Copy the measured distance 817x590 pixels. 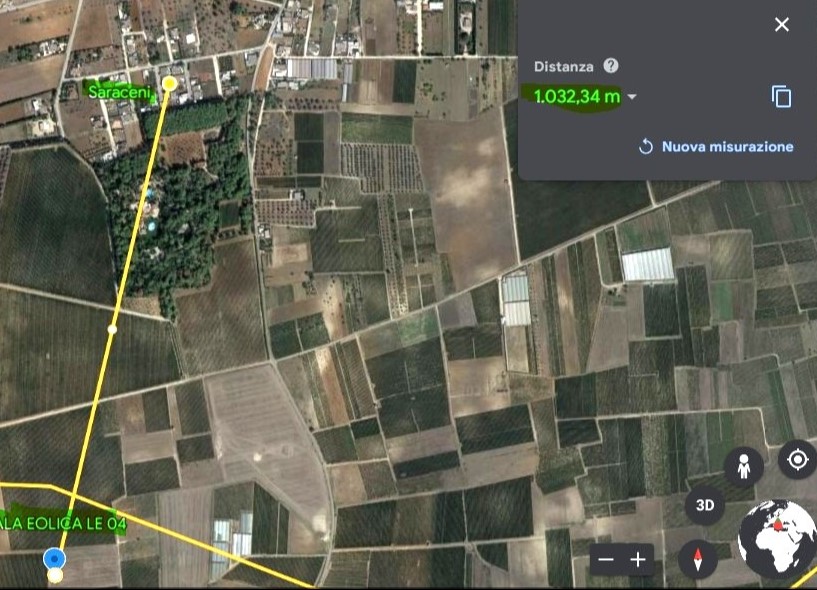[x=781, y=96]
